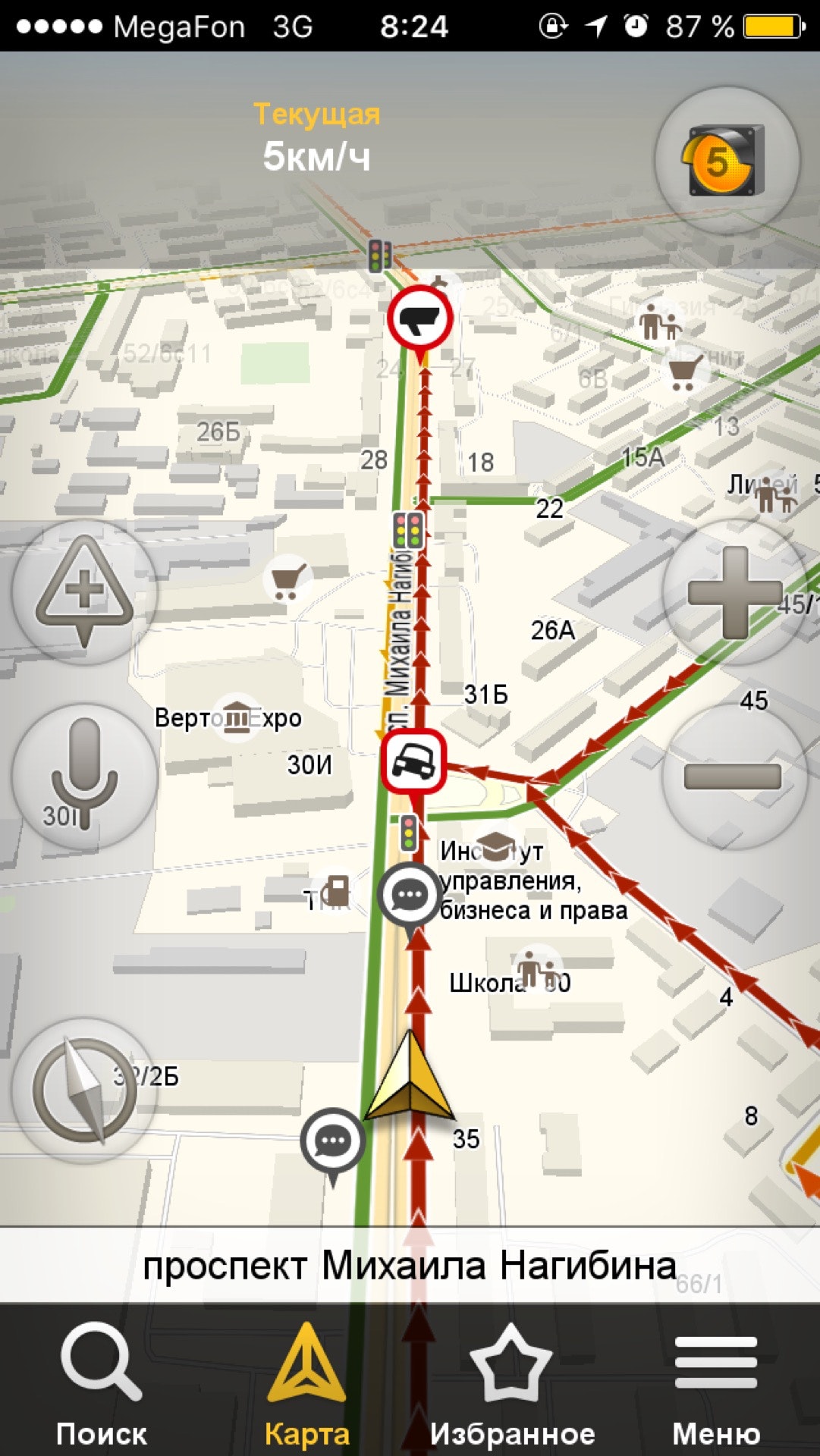Read comment bubble near Институт управления
Screen dimensions: 820x1456
point(410,895)
